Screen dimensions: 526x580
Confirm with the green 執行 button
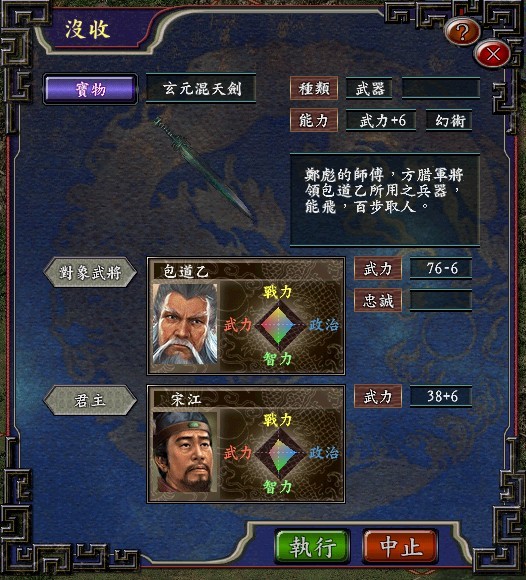pos(313,547)
